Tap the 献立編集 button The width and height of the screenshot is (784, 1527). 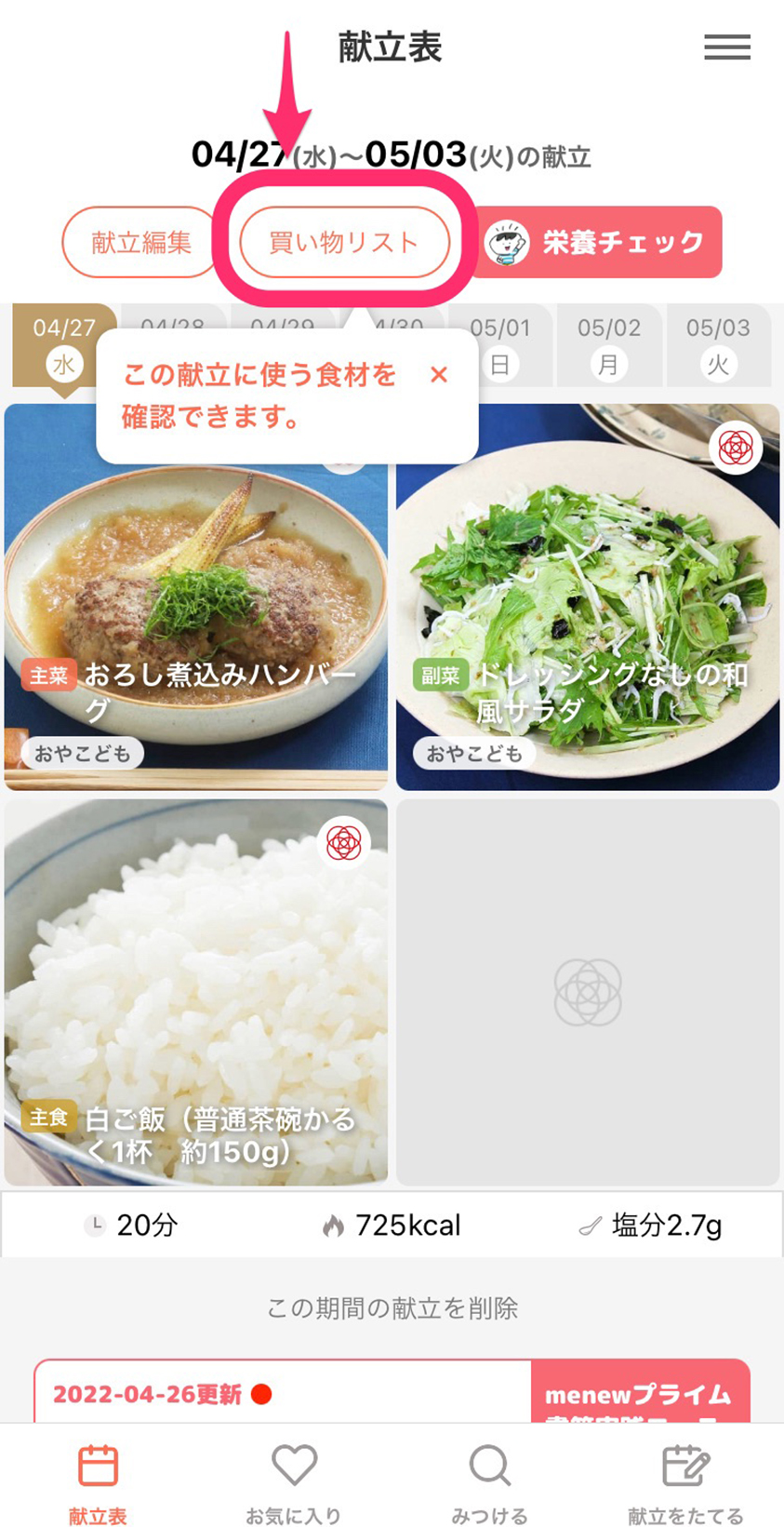[140, 242]
